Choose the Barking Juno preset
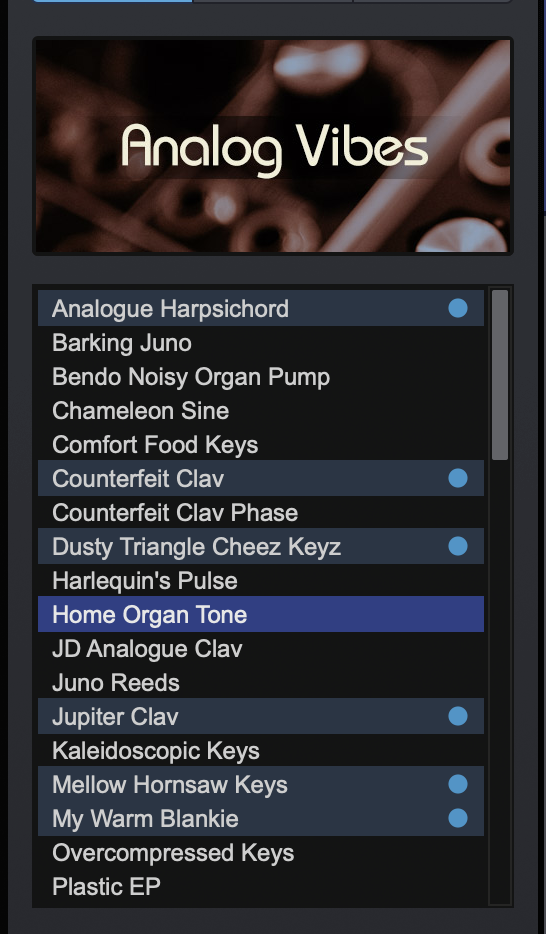Viewport: 546px width, 934px height. [x=261, y=343]
